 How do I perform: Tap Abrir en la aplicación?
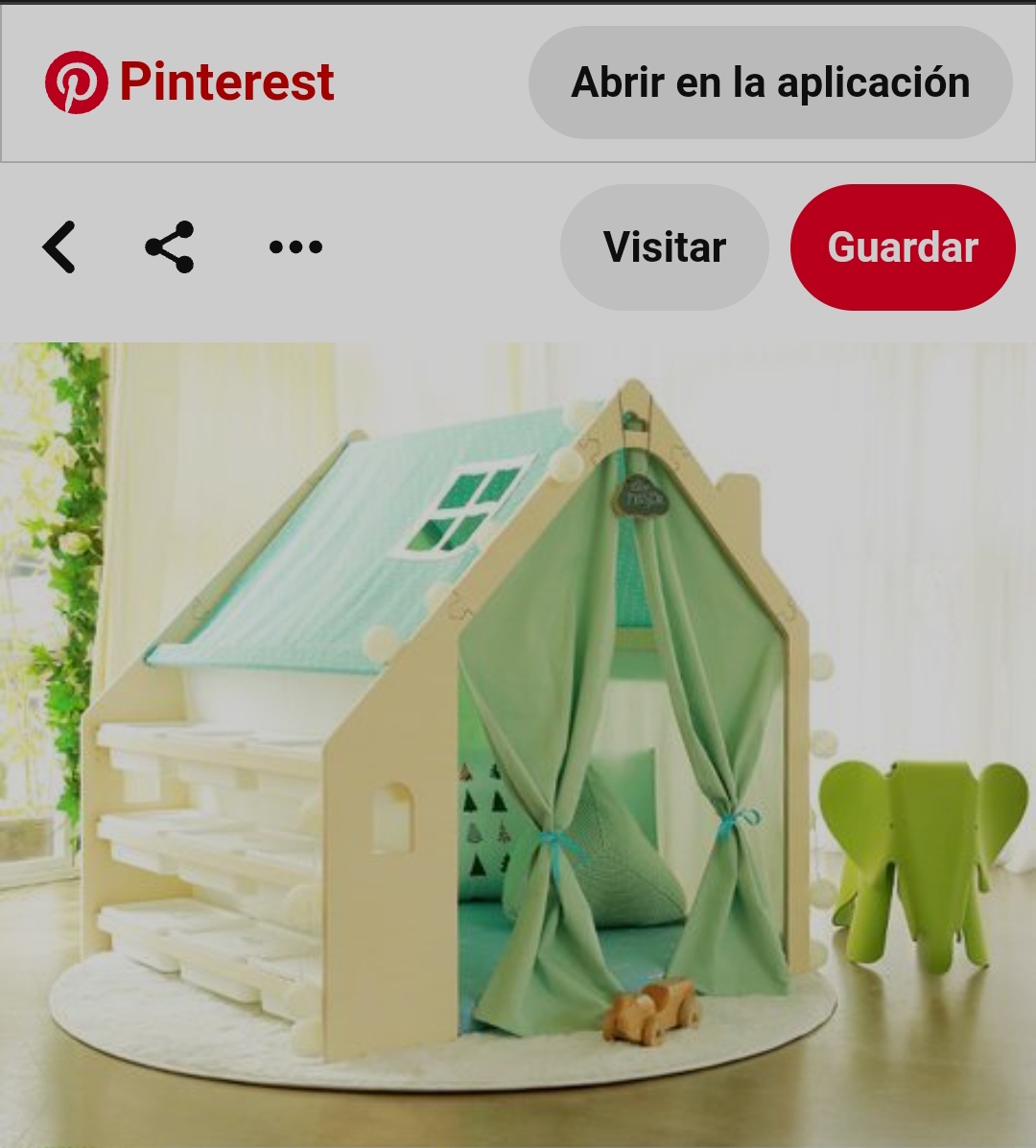click(x=770, y=82)
